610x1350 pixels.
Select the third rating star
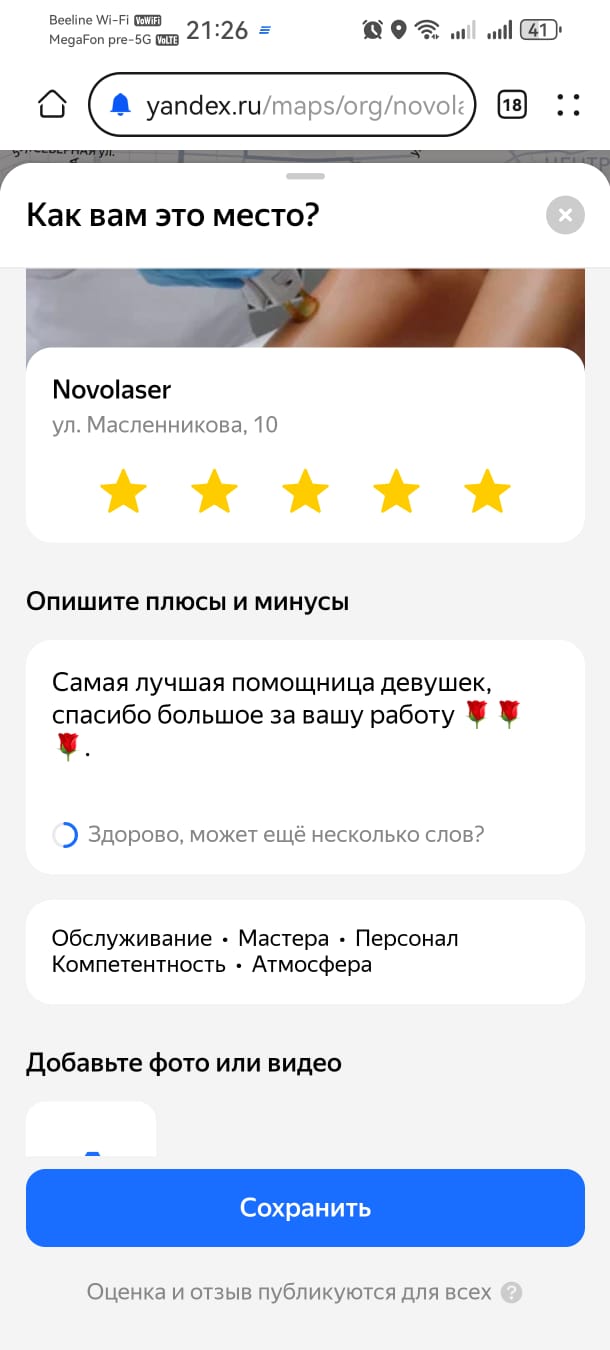(305, 493)
